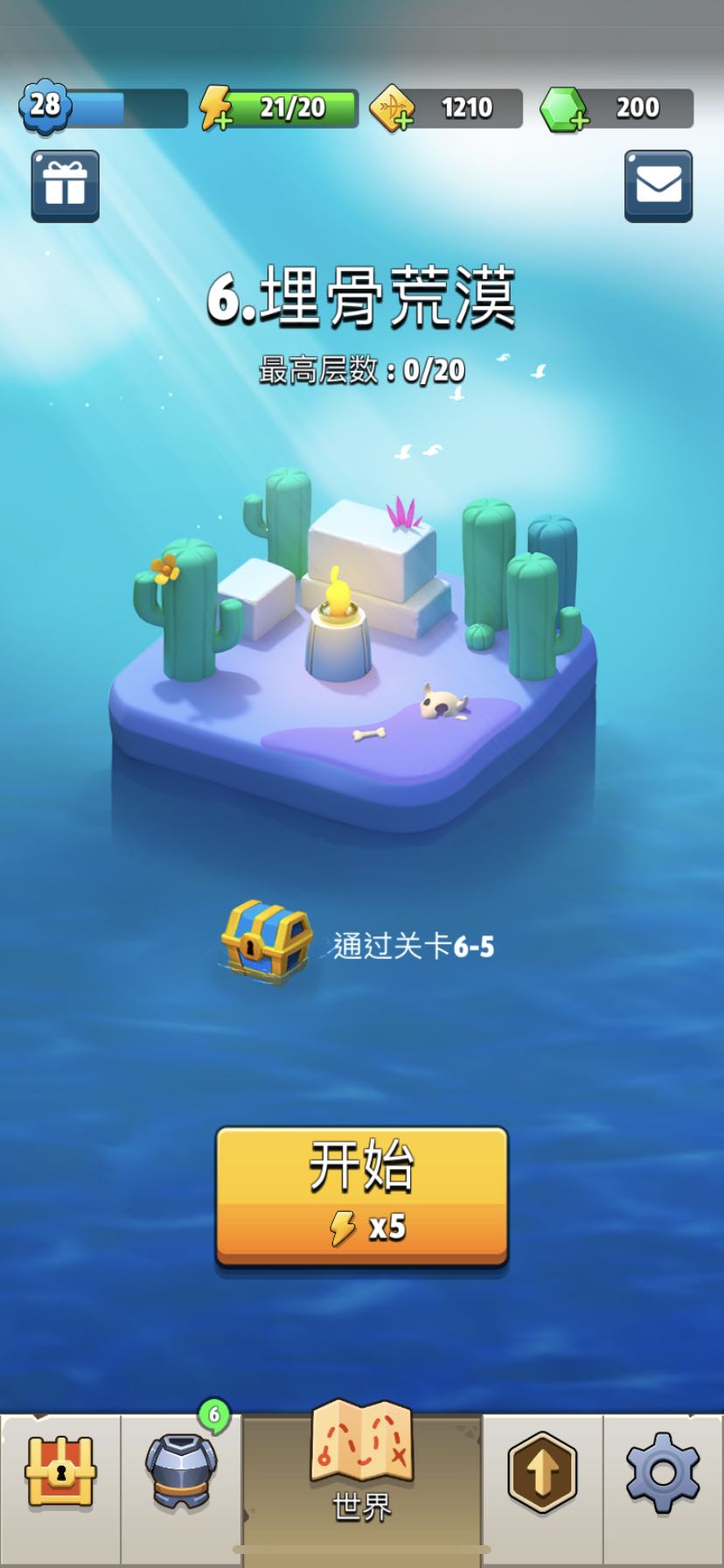
Task: Start the level with 开始 button
Action: click(362, 1195)
